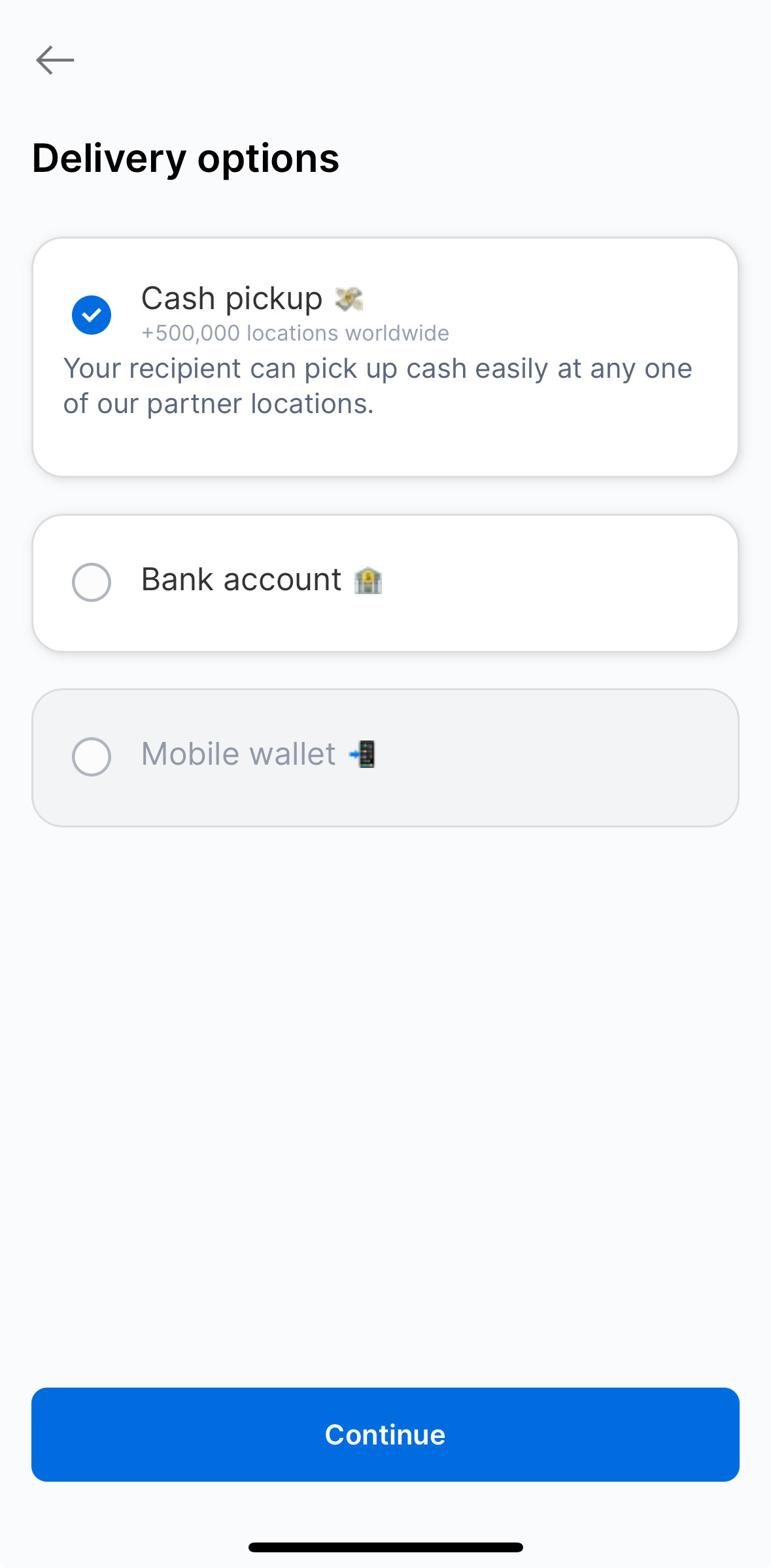The image size is (771, 1568).
Task: Select the Mobile wallet option
Action: [x=92, y=757]
